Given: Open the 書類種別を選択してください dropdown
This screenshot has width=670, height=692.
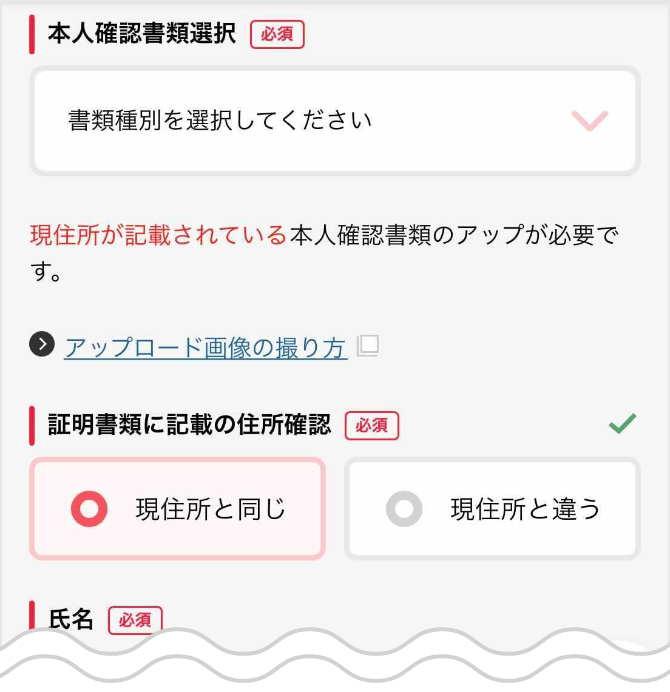Looking at the screenshot, I should coord(335,121).
